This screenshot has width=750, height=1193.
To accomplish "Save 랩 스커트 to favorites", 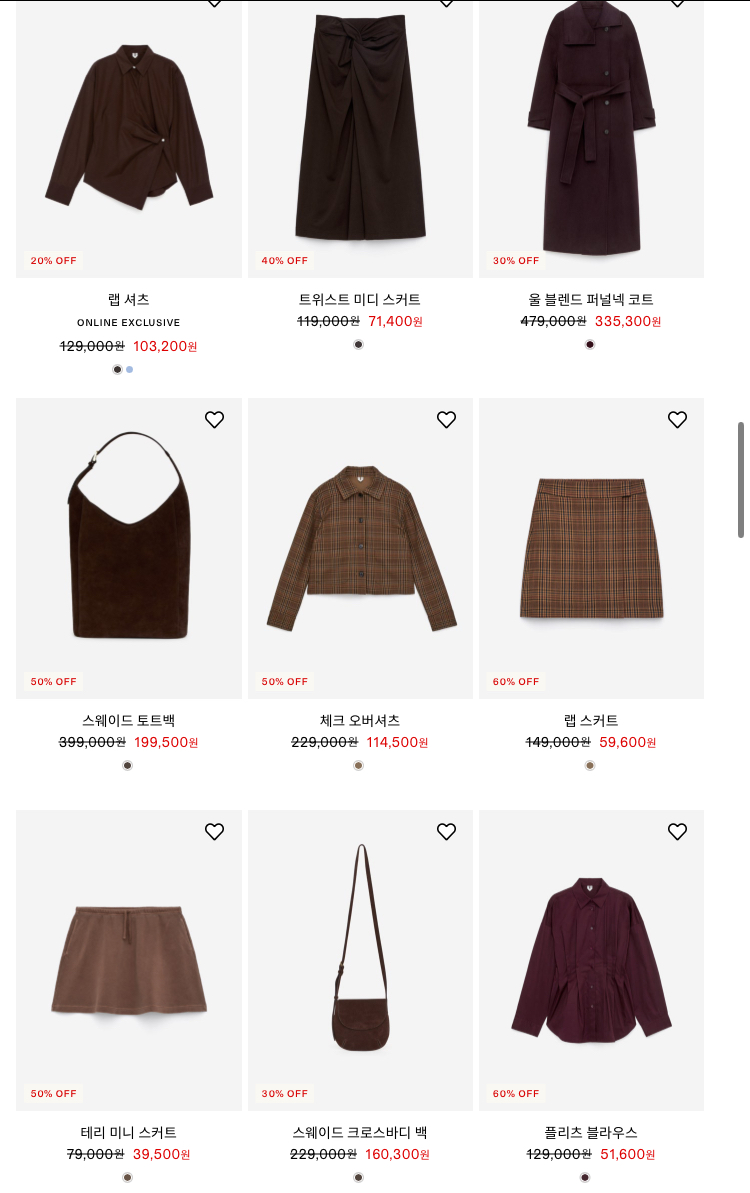I will click(x=677, y=420).
